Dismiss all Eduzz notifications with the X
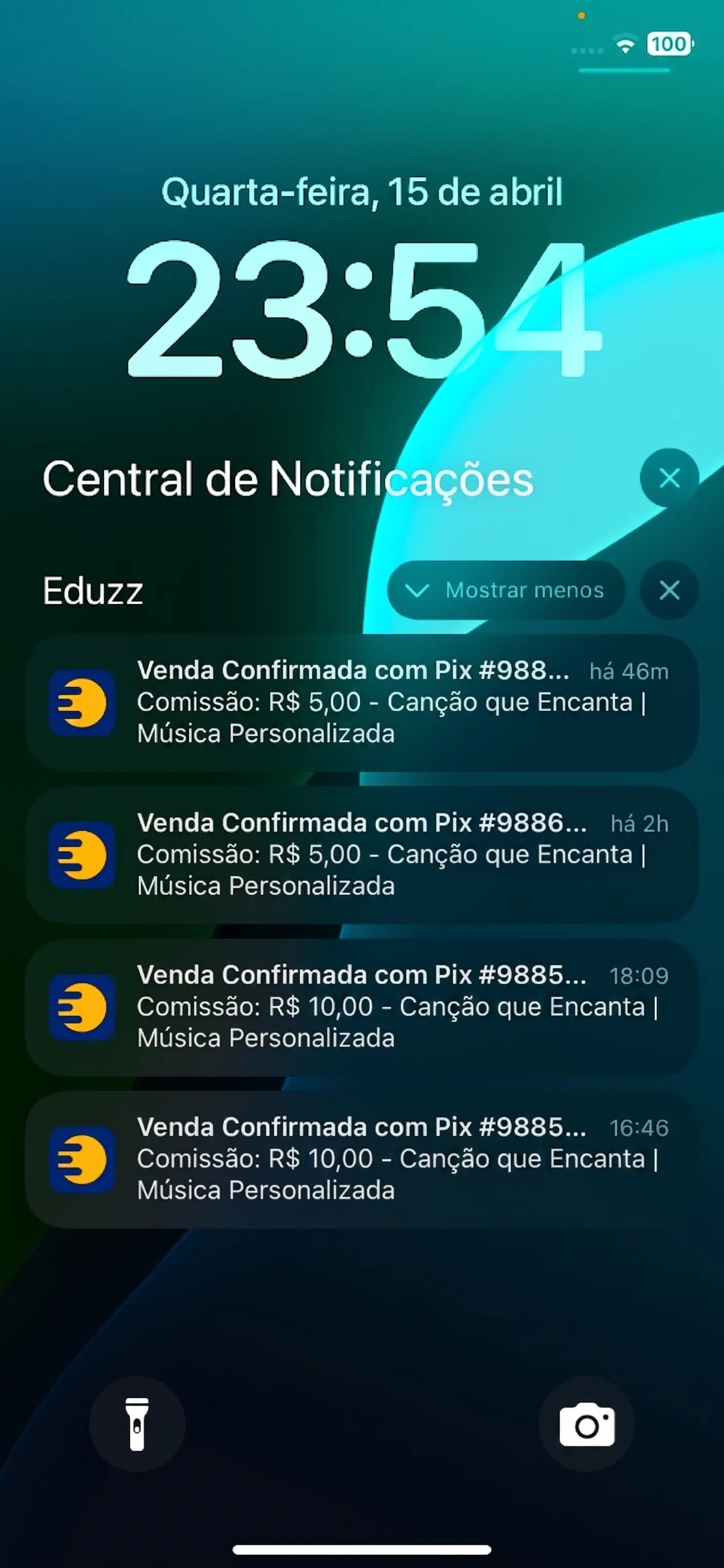Screen dimensions: 724x1568 tap(669, 590)
